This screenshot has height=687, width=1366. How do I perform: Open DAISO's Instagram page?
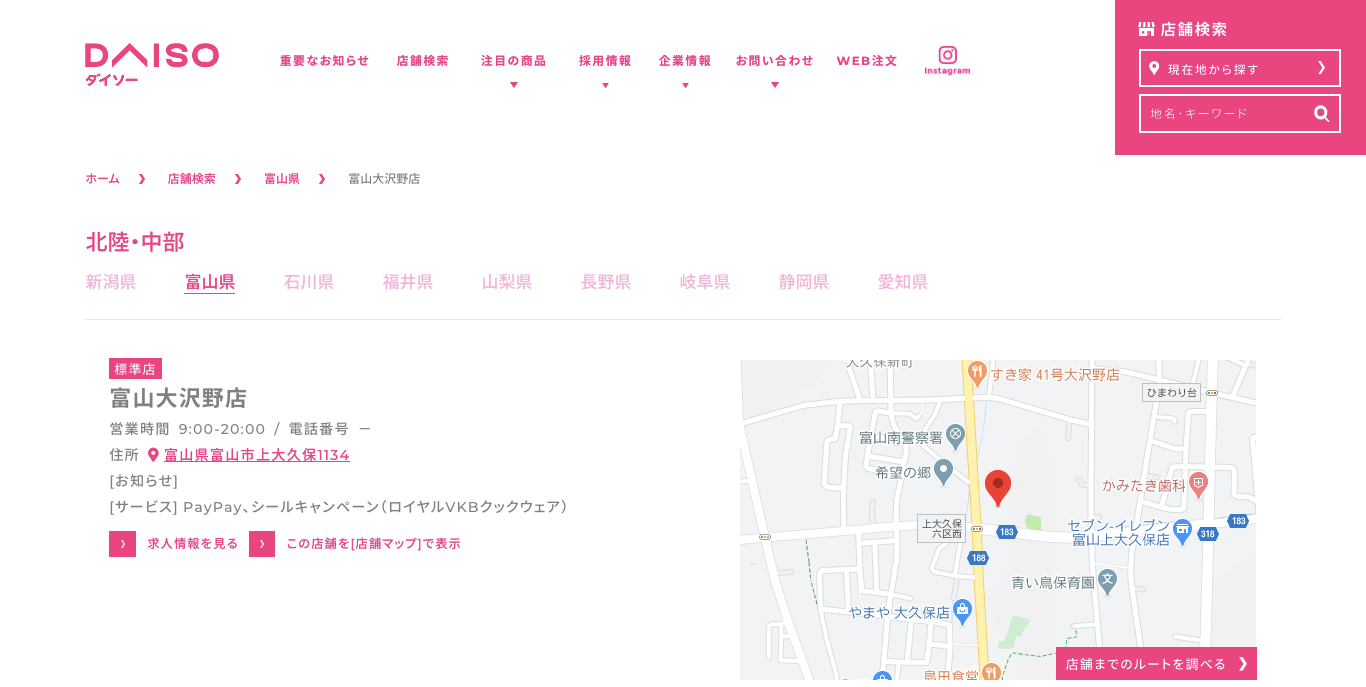947,60
